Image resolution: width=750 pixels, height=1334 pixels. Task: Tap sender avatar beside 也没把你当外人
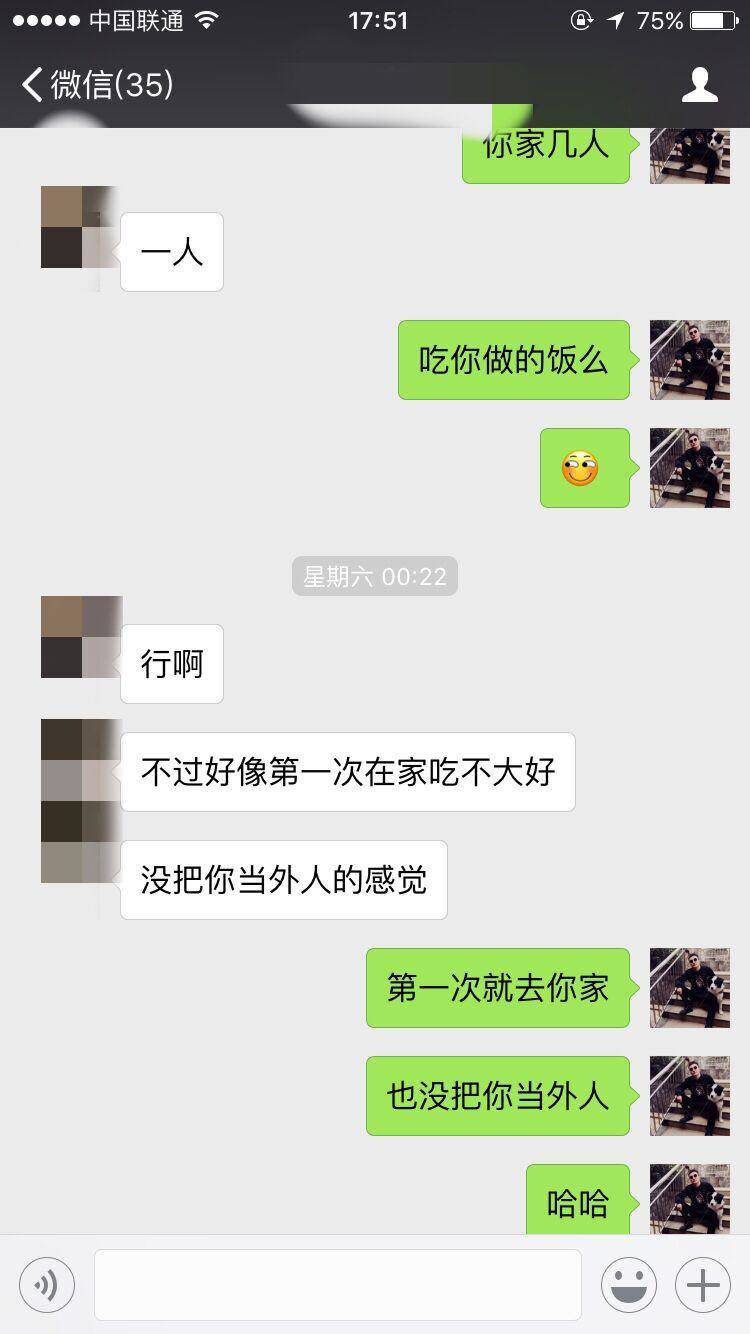(x=689, y=1096)
